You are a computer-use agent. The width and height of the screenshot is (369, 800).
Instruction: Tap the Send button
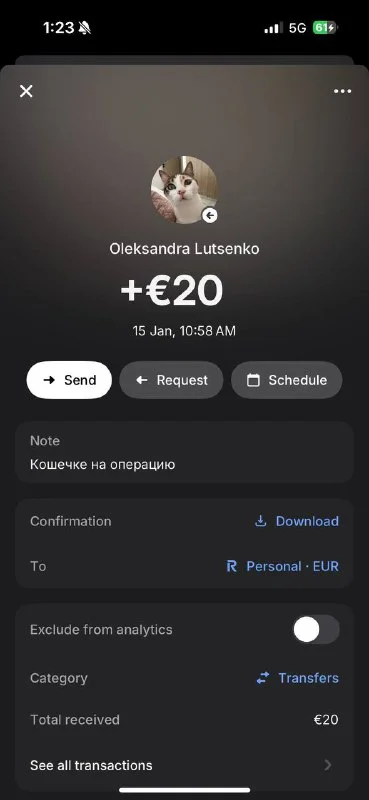coord(69,380)
